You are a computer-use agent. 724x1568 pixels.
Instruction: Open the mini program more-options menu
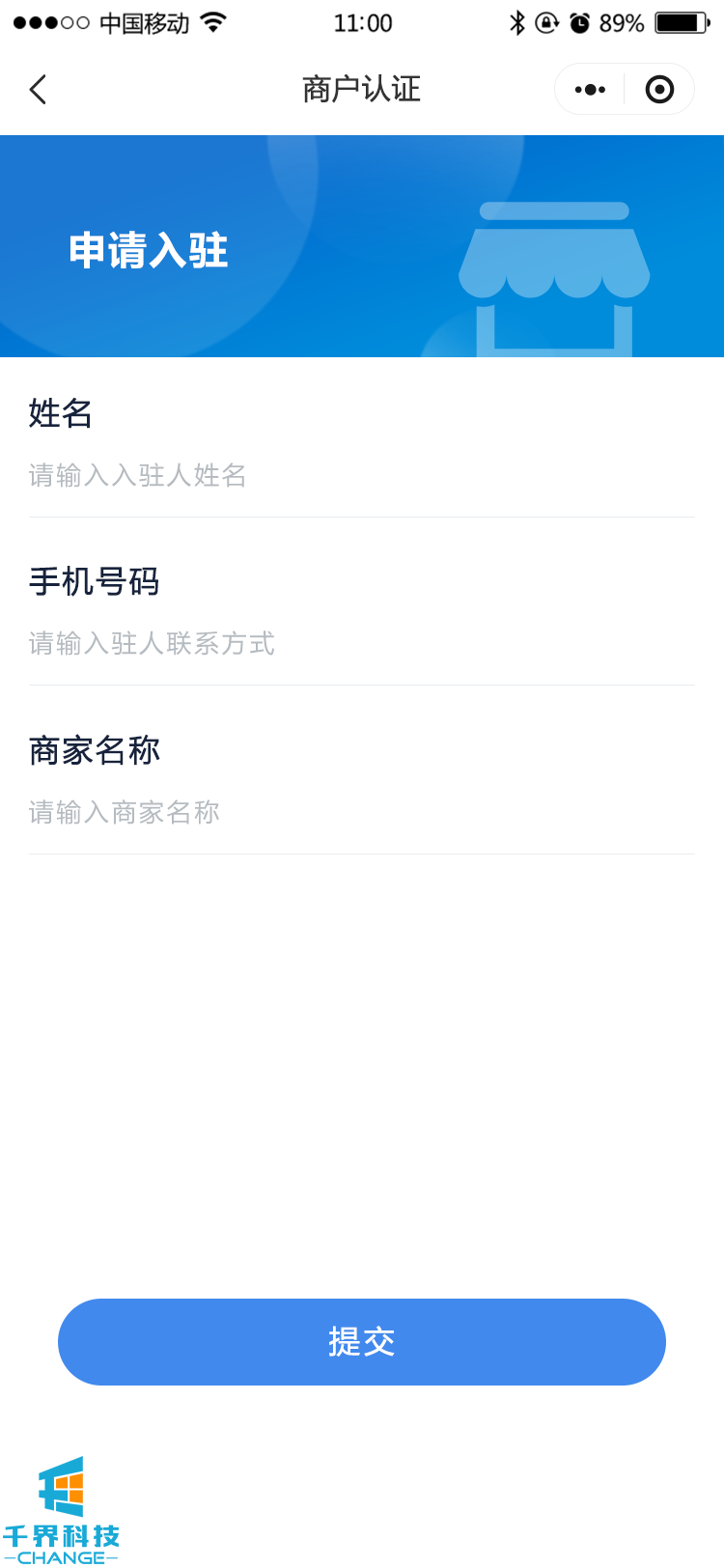590,90
